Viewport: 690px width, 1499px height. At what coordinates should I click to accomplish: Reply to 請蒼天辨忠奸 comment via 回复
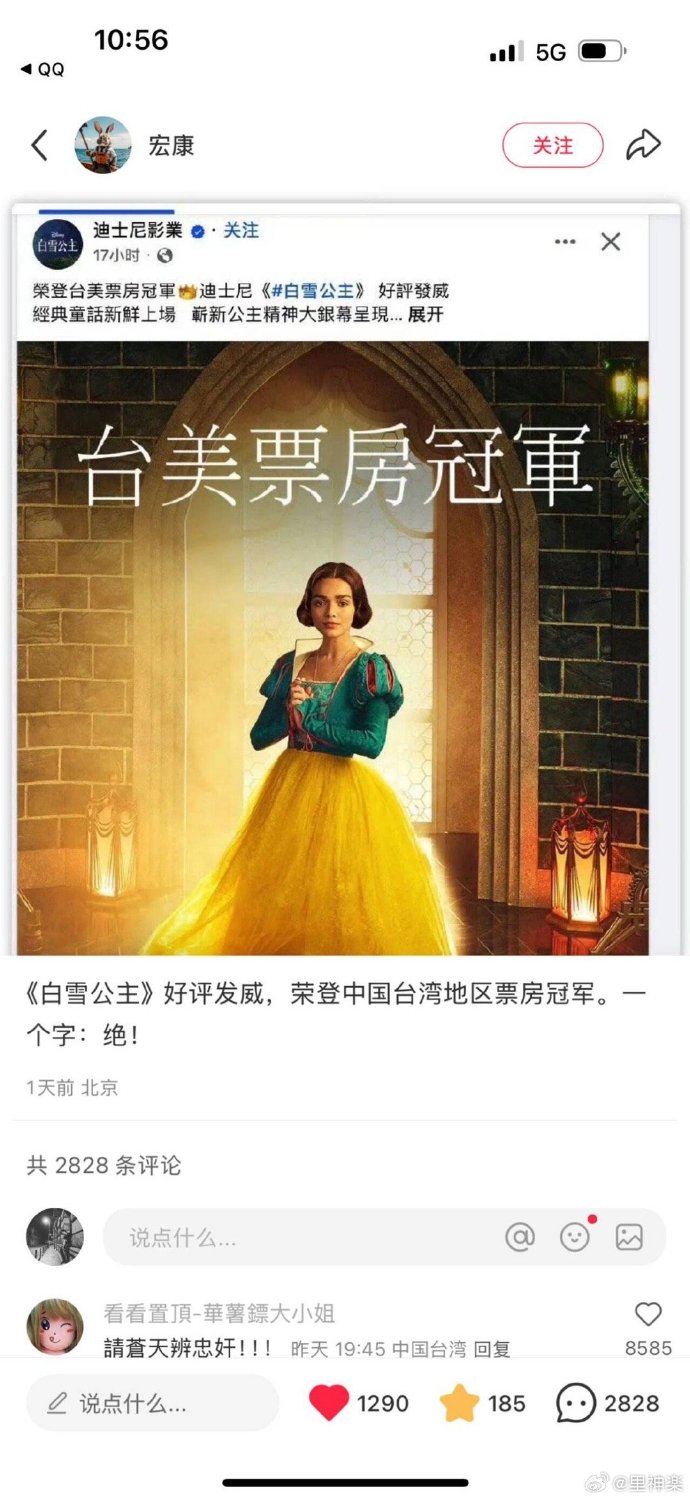pos(491,1349)
